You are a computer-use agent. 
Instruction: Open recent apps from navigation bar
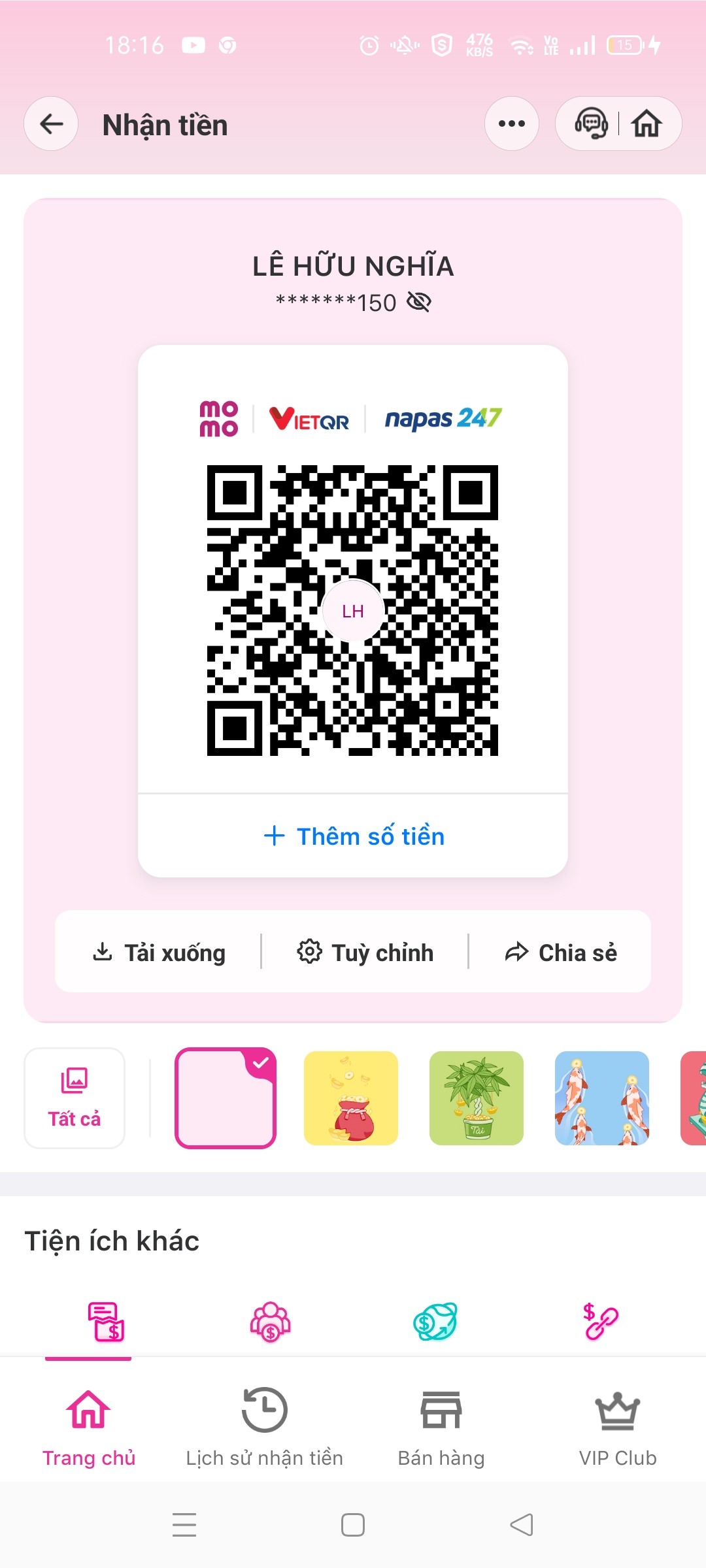(184, 1525)
